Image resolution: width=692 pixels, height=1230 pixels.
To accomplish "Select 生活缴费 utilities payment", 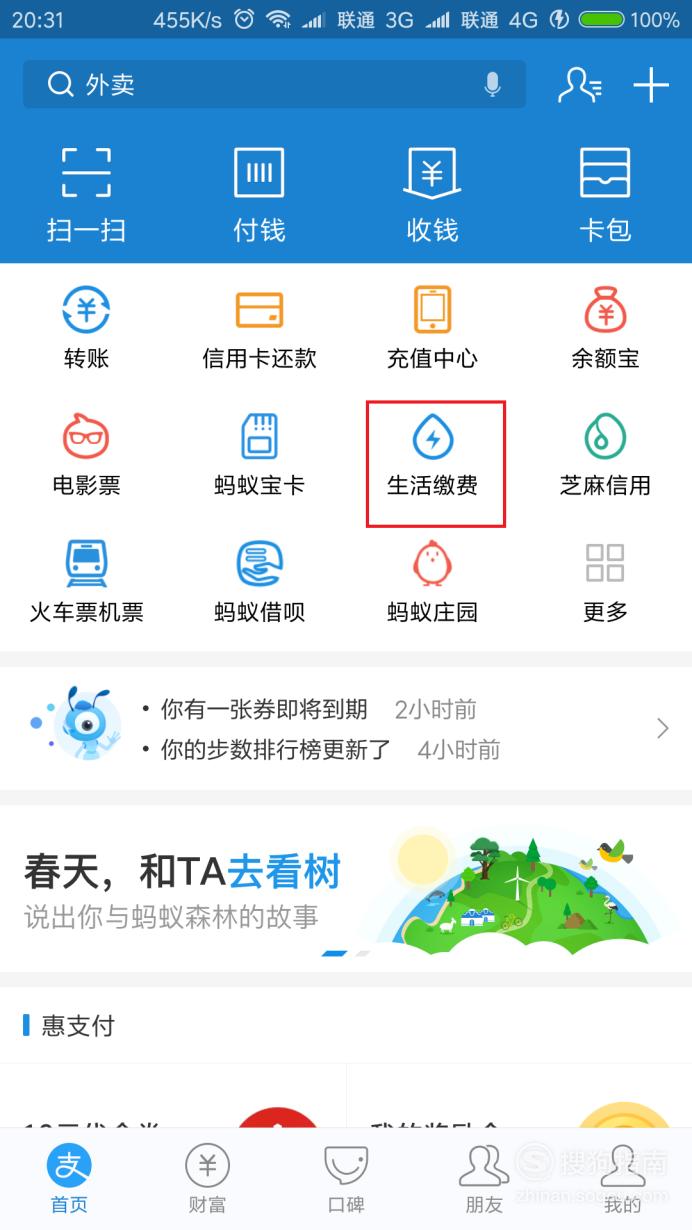I will click(435, 464).
